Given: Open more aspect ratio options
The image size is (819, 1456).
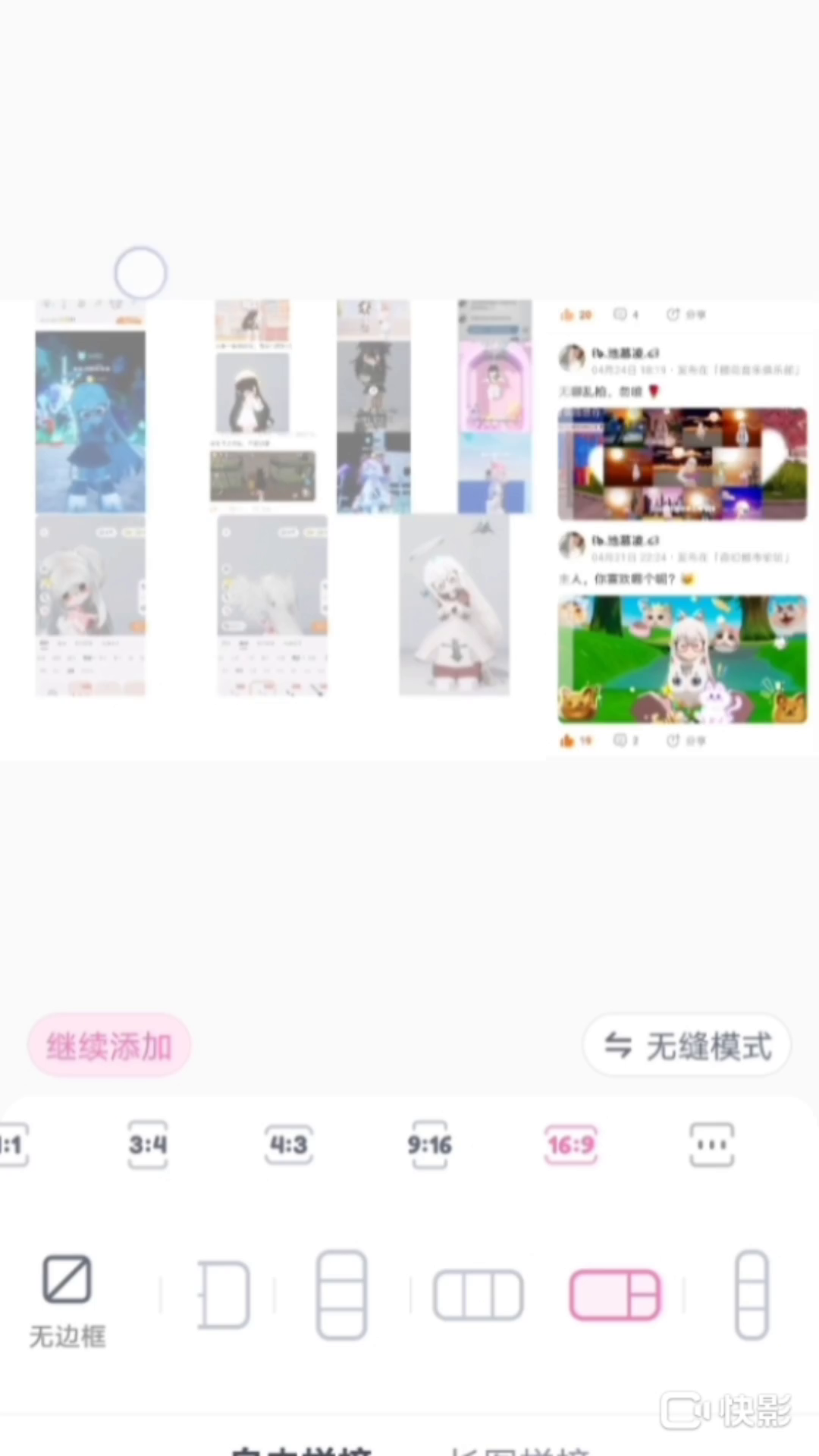Looking at the screenshot, I should coord(711,1144).
